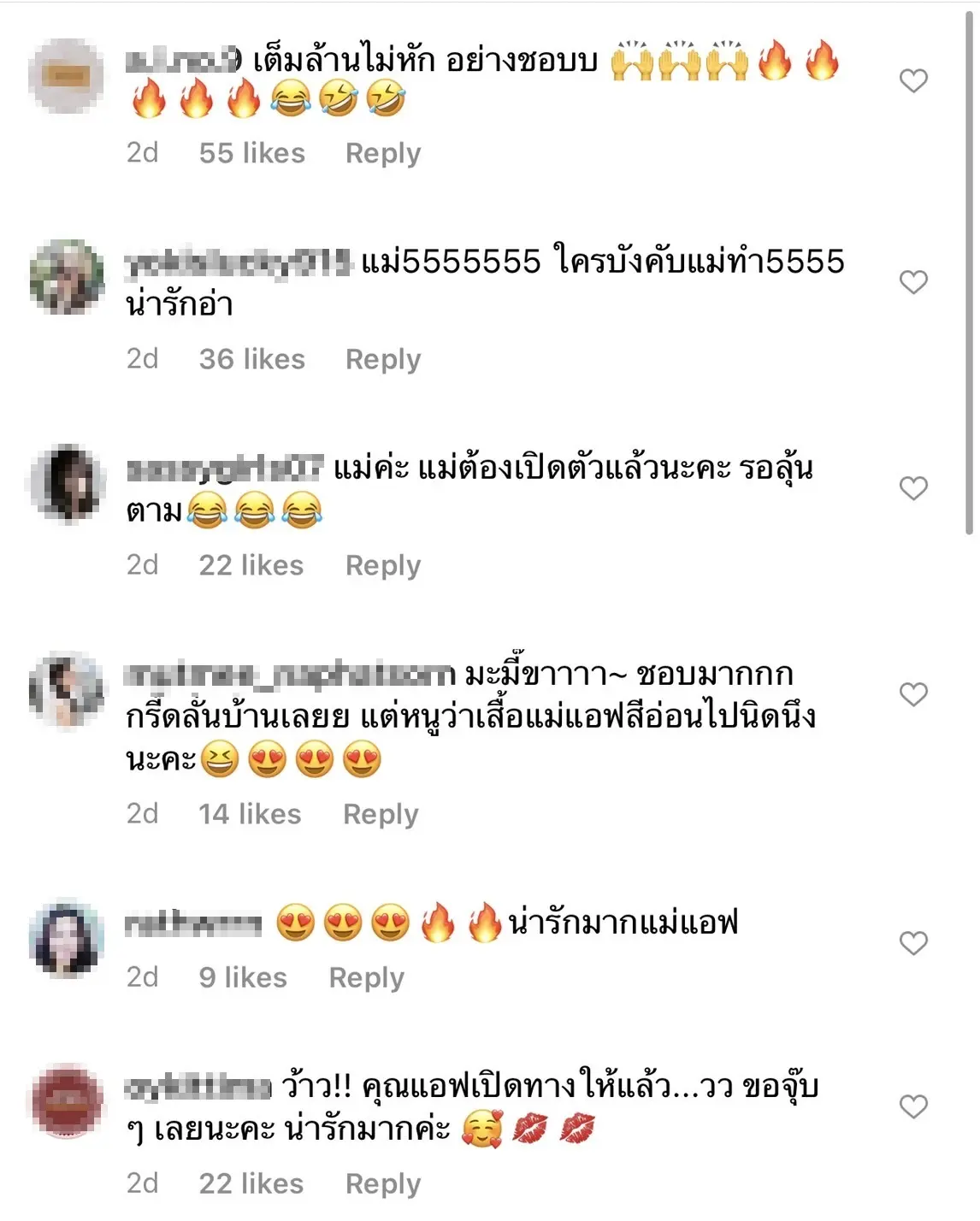This screenshot has height=1221, width=980.
Task: Like the comment with 9 likes
Action: tap(913, 943)
